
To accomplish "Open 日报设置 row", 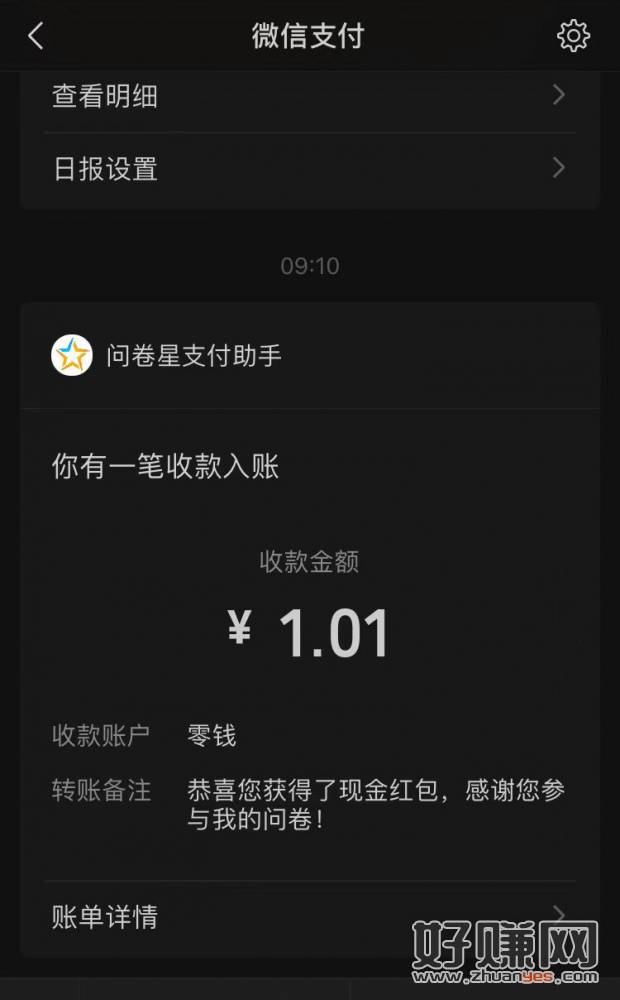I will [x=309, y=168].
